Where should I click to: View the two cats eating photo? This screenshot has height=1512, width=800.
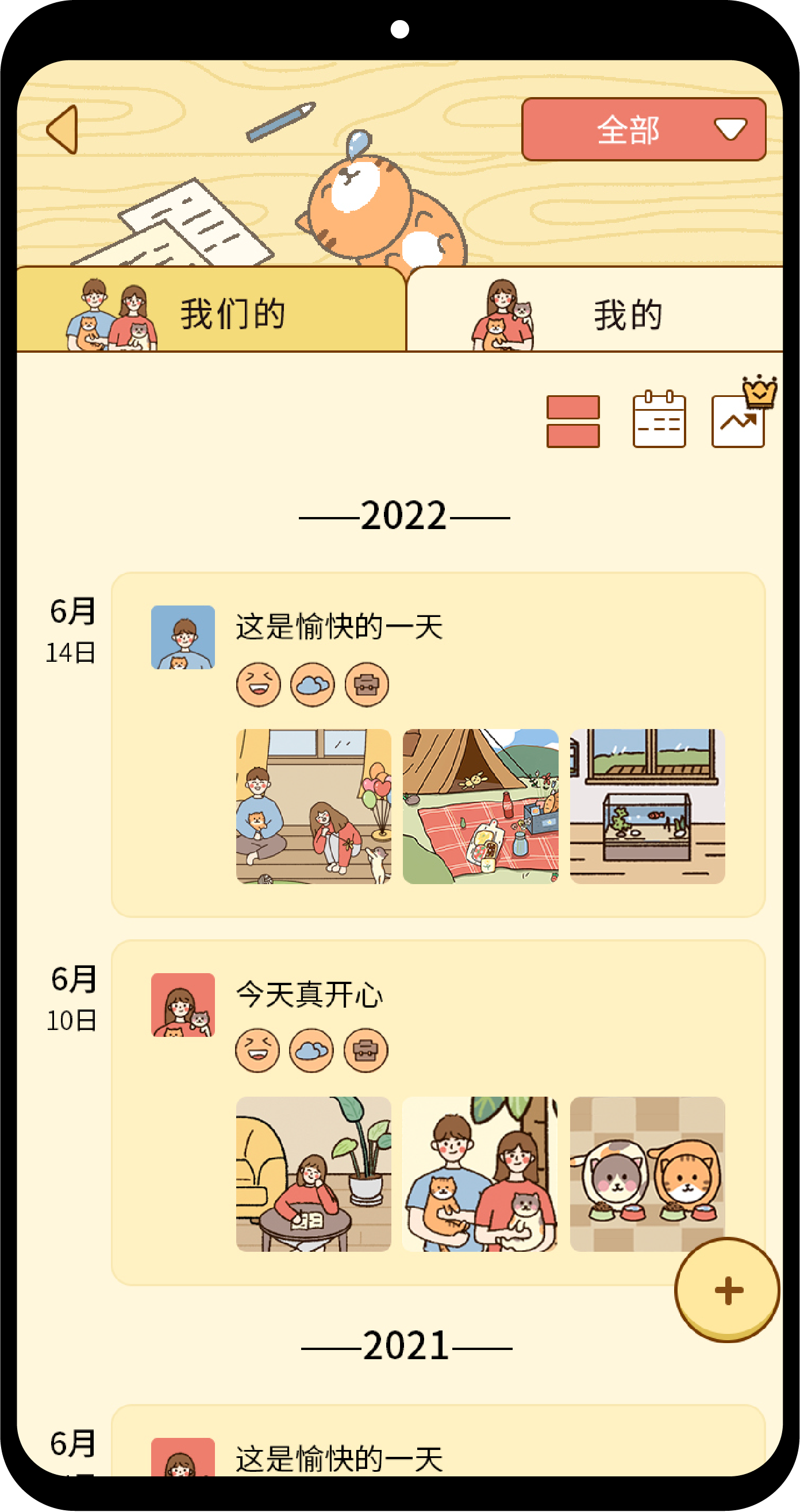tap(647, 1174)
